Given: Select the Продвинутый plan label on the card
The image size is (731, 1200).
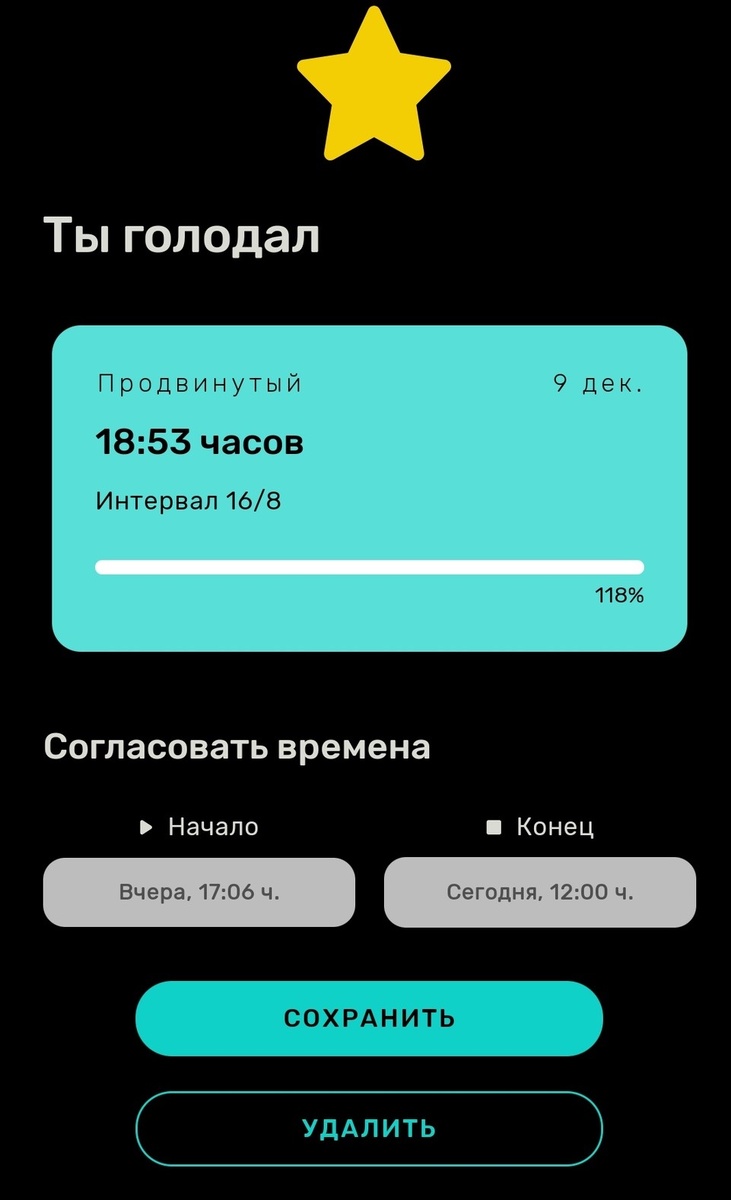Looking at the screenshot, I should (x=198, y=381).
